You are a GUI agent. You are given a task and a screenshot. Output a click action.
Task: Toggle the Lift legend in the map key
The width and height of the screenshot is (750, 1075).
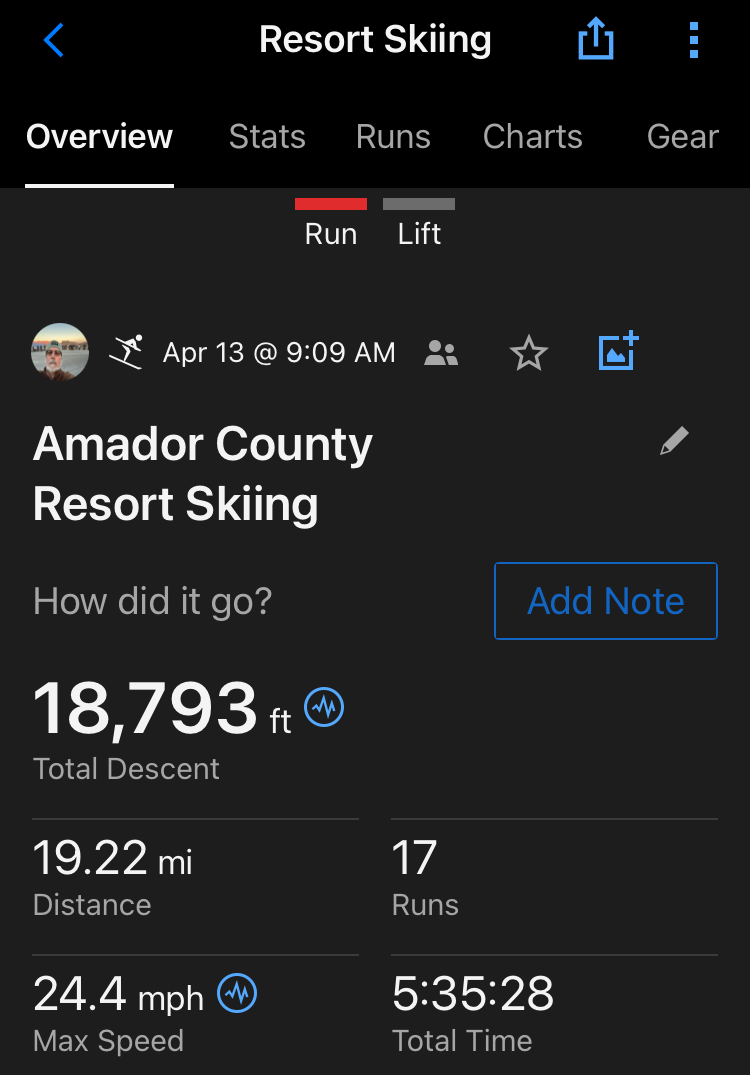click(418, 218)
